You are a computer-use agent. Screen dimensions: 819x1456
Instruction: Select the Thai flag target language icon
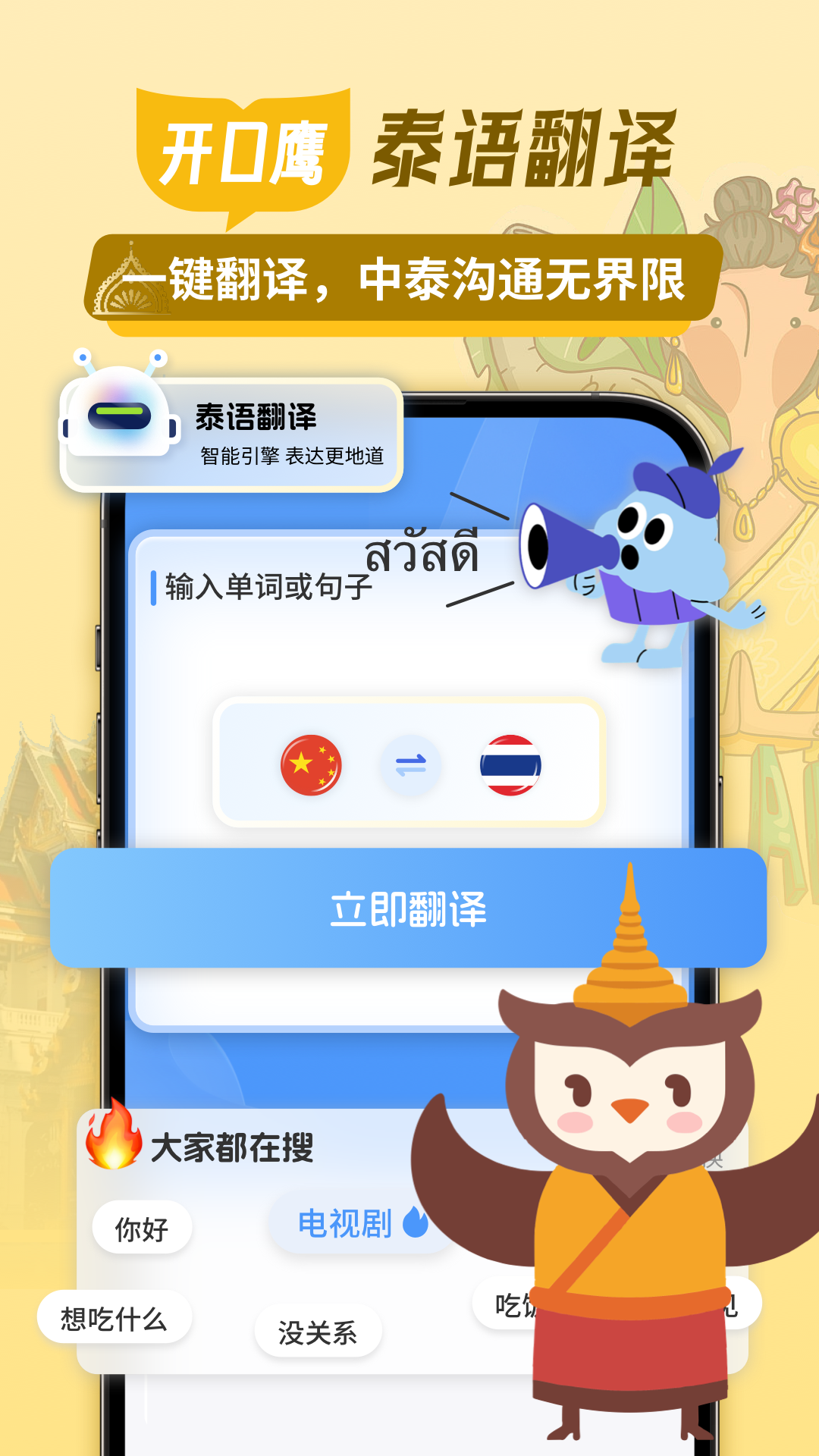coord(510,766)
